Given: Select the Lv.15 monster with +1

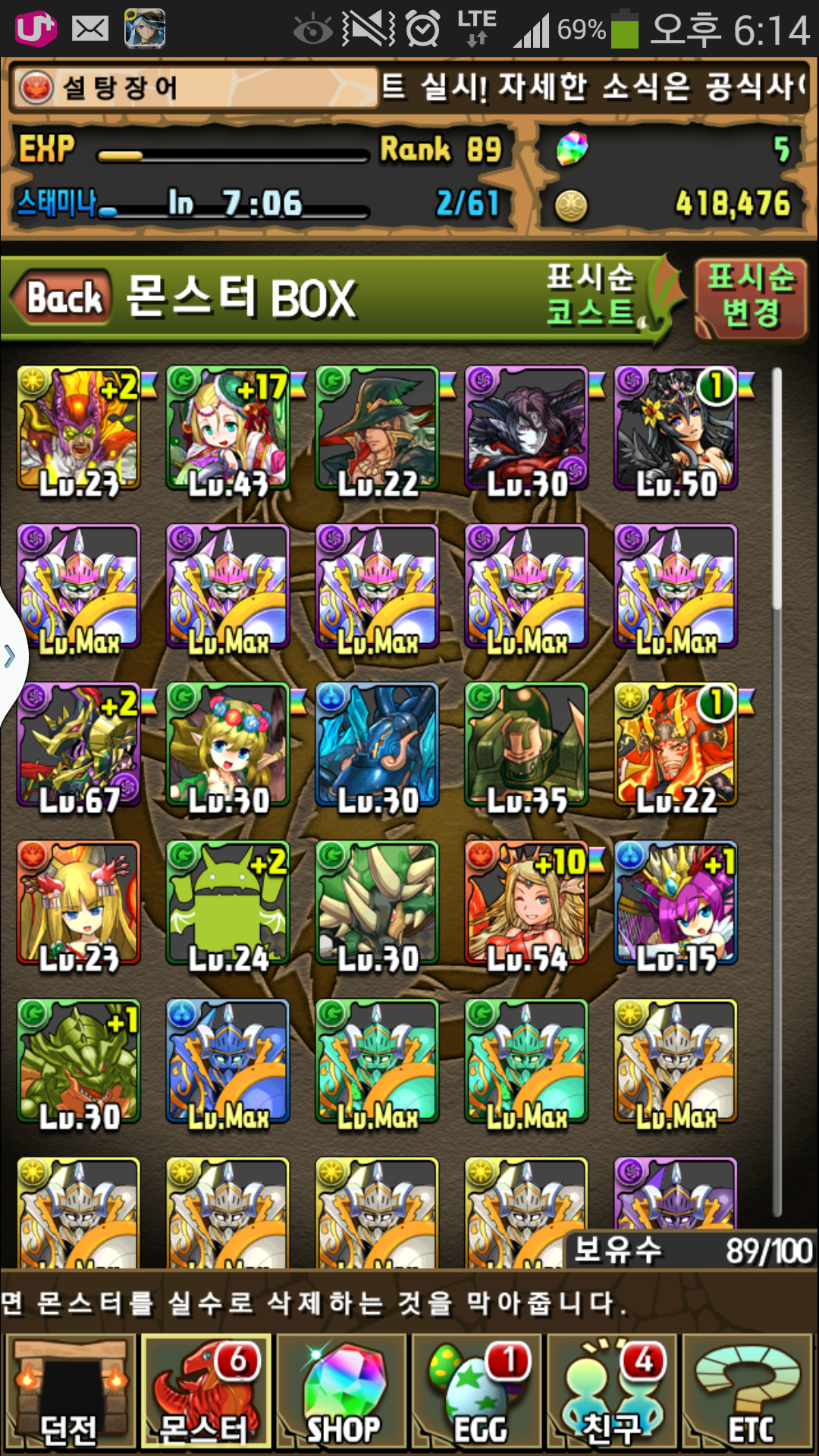Looking at the screenshot, I should pos(676,904).
